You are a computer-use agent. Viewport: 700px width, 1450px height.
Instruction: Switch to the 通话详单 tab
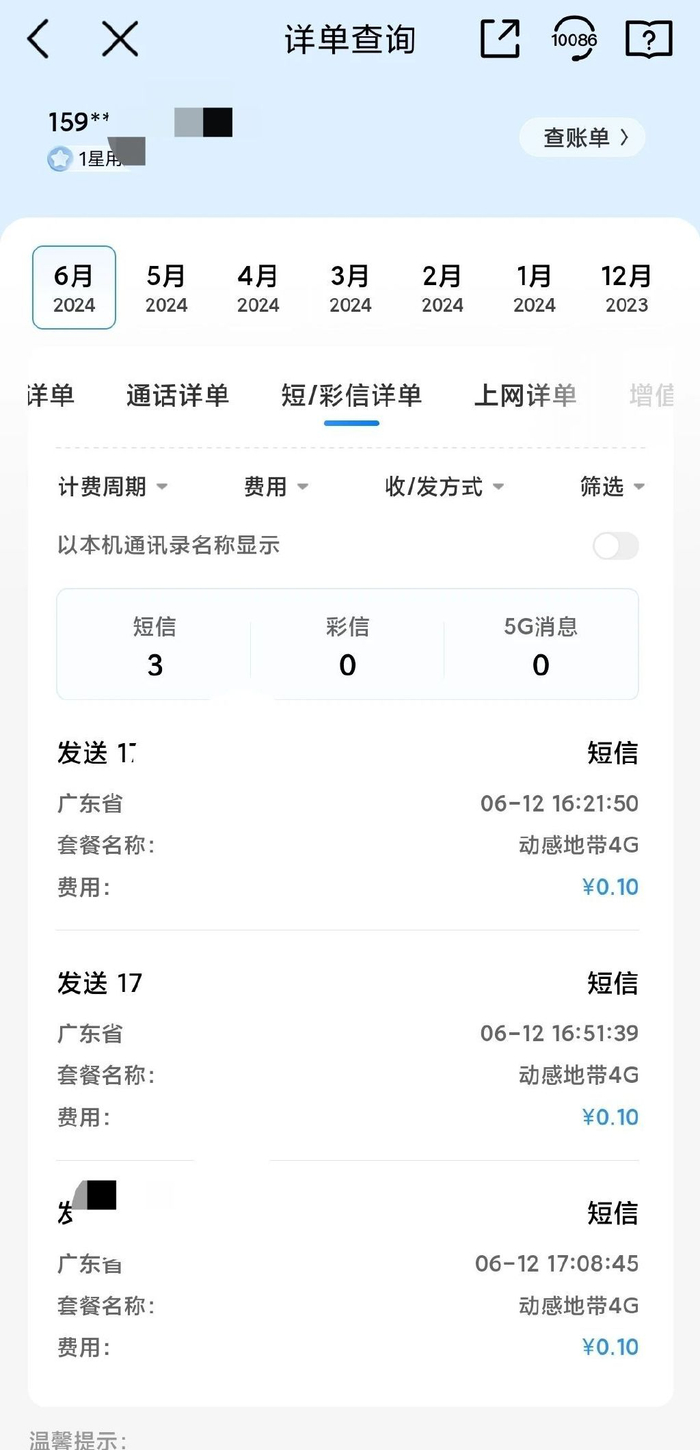pyautogui.click(x=177, y=396)
